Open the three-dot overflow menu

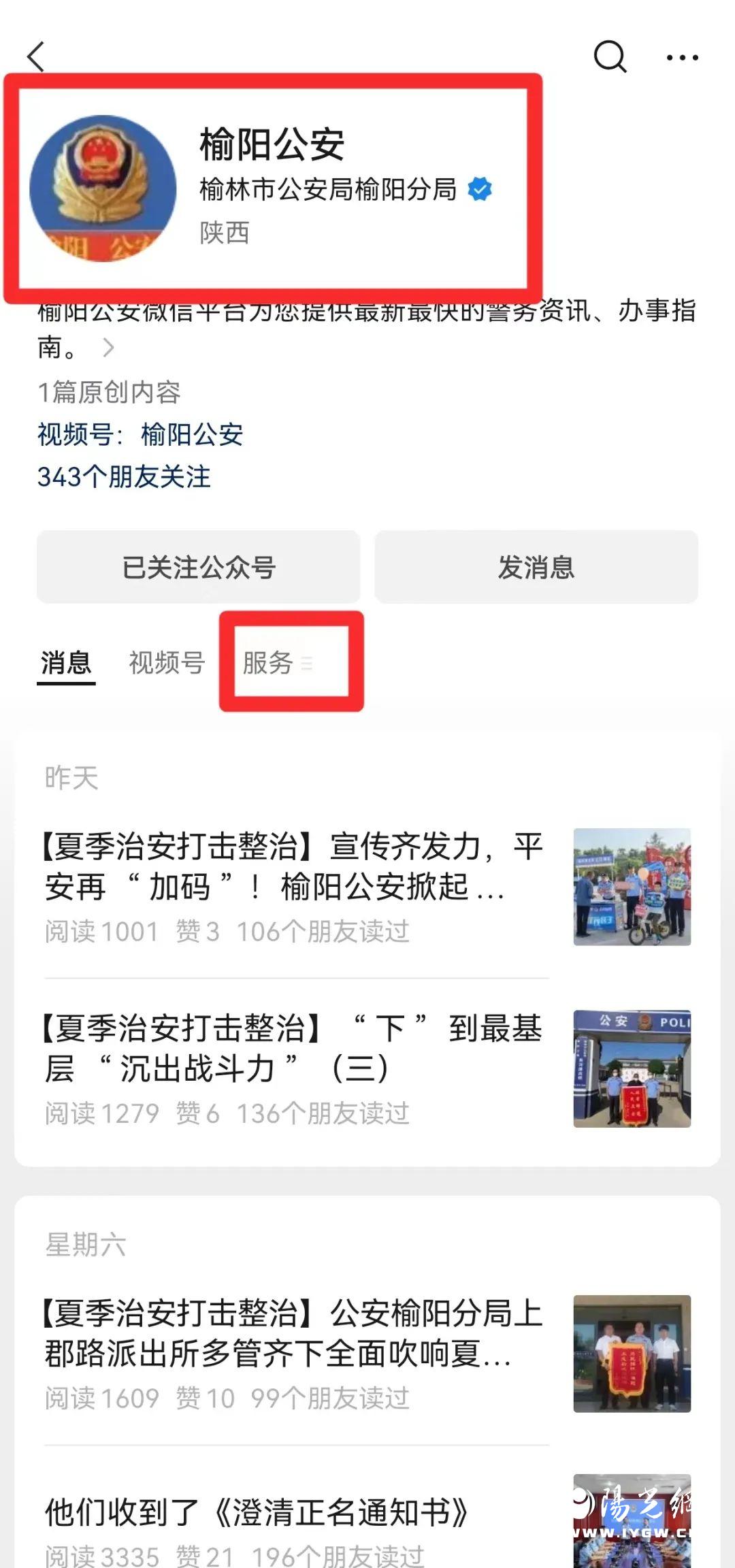tap(682, 58)
